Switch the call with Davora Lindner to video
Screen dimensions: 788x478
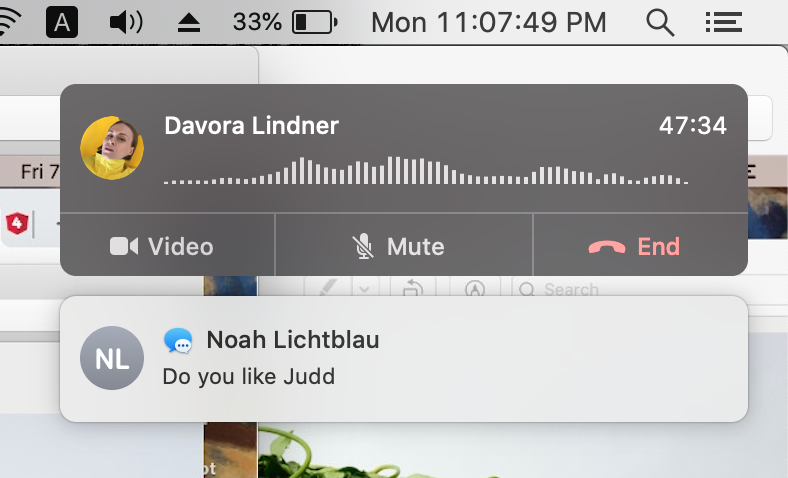162,246
